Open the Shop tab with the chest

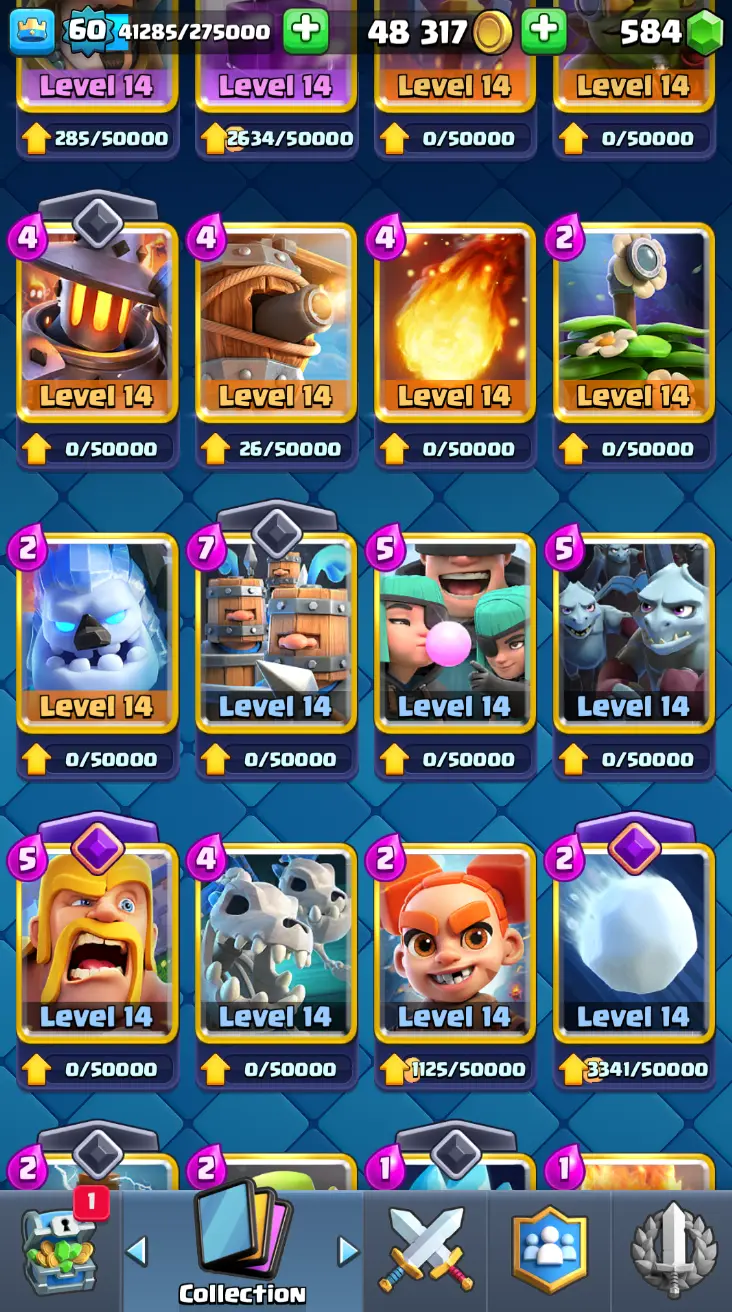tap(60, 1250)
